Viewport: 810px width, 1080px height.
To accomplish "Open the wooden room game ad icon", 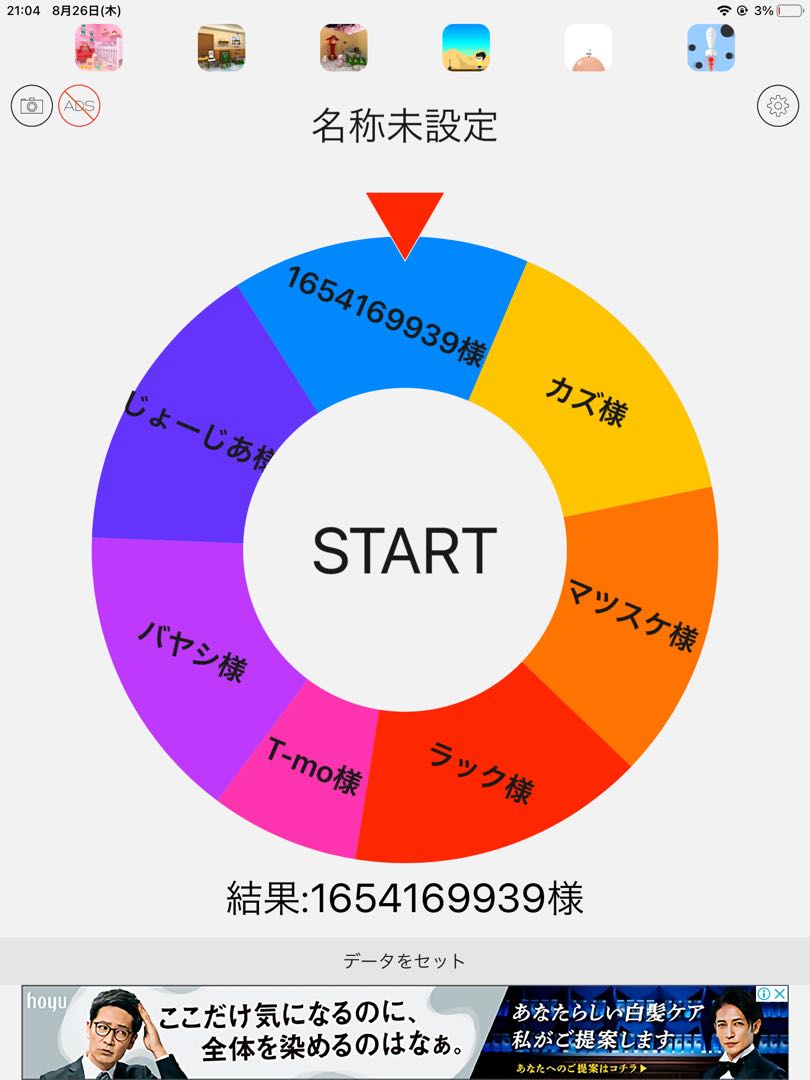I will click(222, 47).
